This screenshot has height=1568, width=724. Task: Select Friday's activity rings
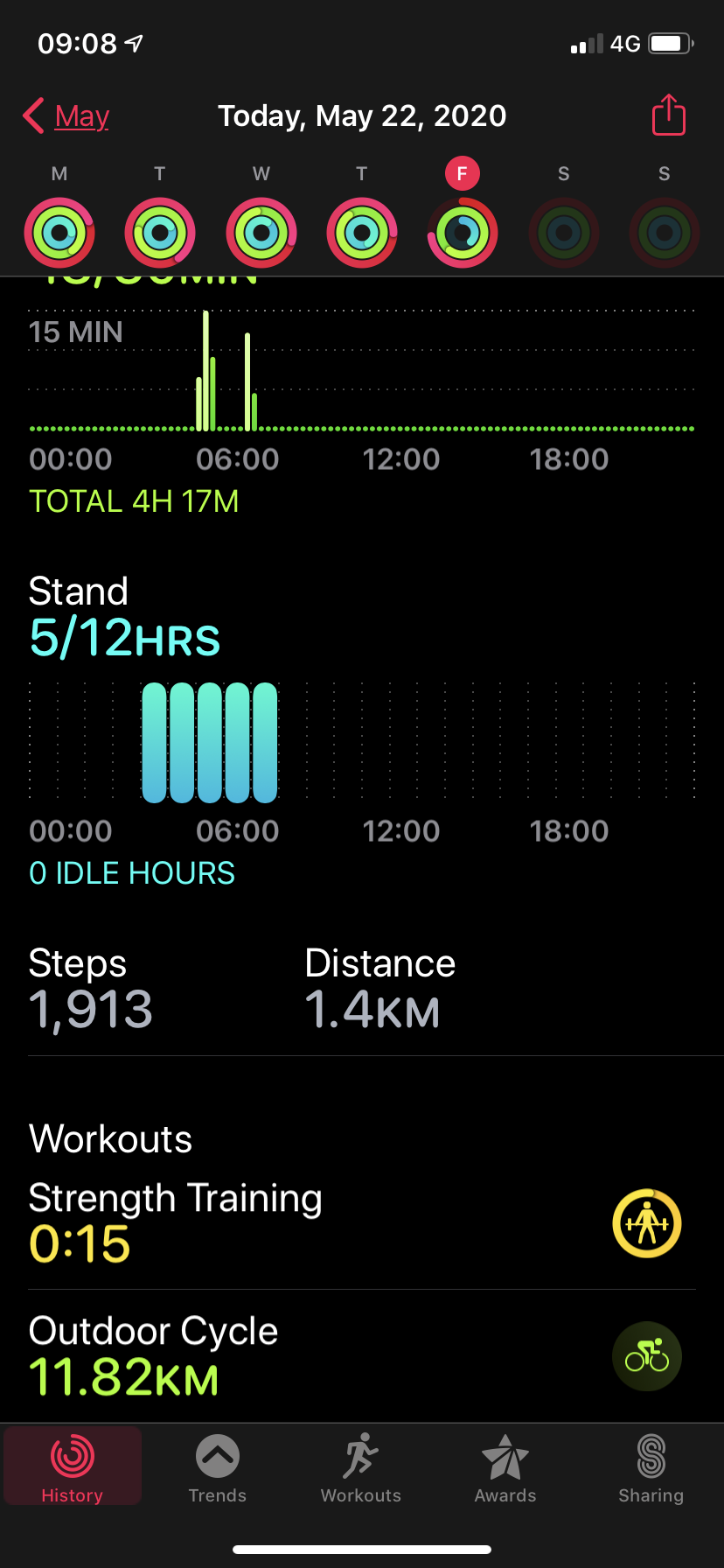point(463,233)
